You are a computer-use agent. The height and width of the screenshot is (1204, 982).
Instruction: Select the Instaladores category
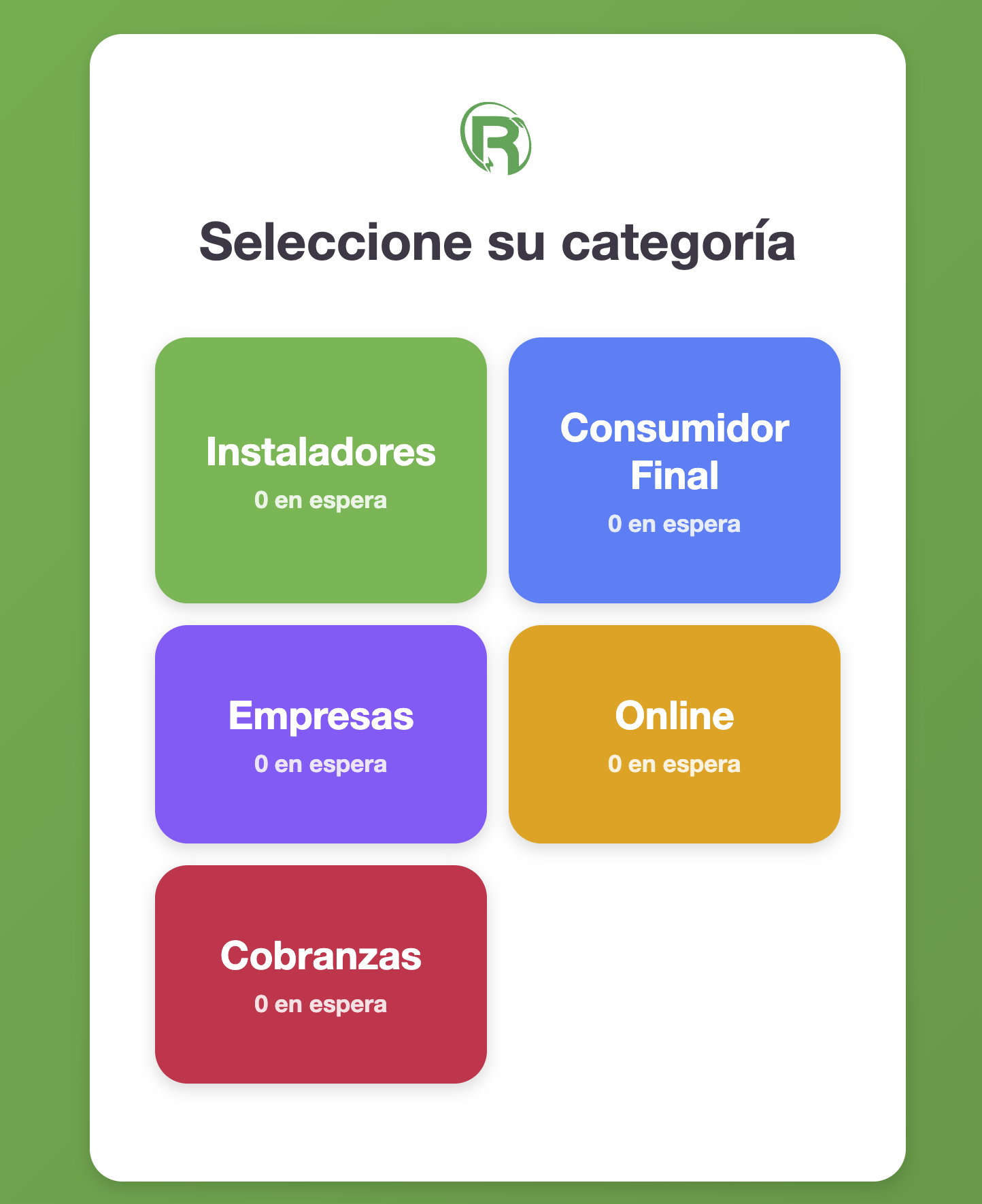coord(320,470)
